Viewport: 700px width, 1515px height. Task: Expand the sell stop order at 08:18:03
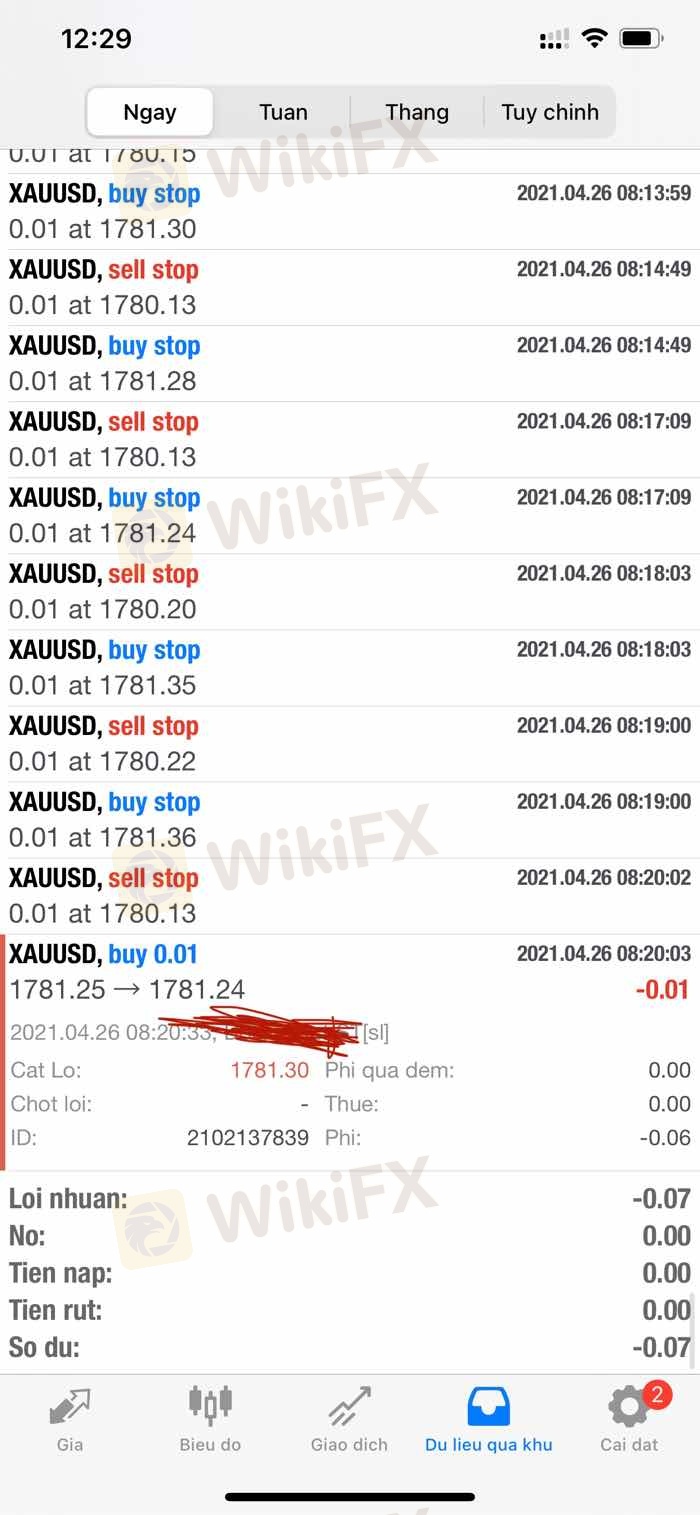point(350,592)
